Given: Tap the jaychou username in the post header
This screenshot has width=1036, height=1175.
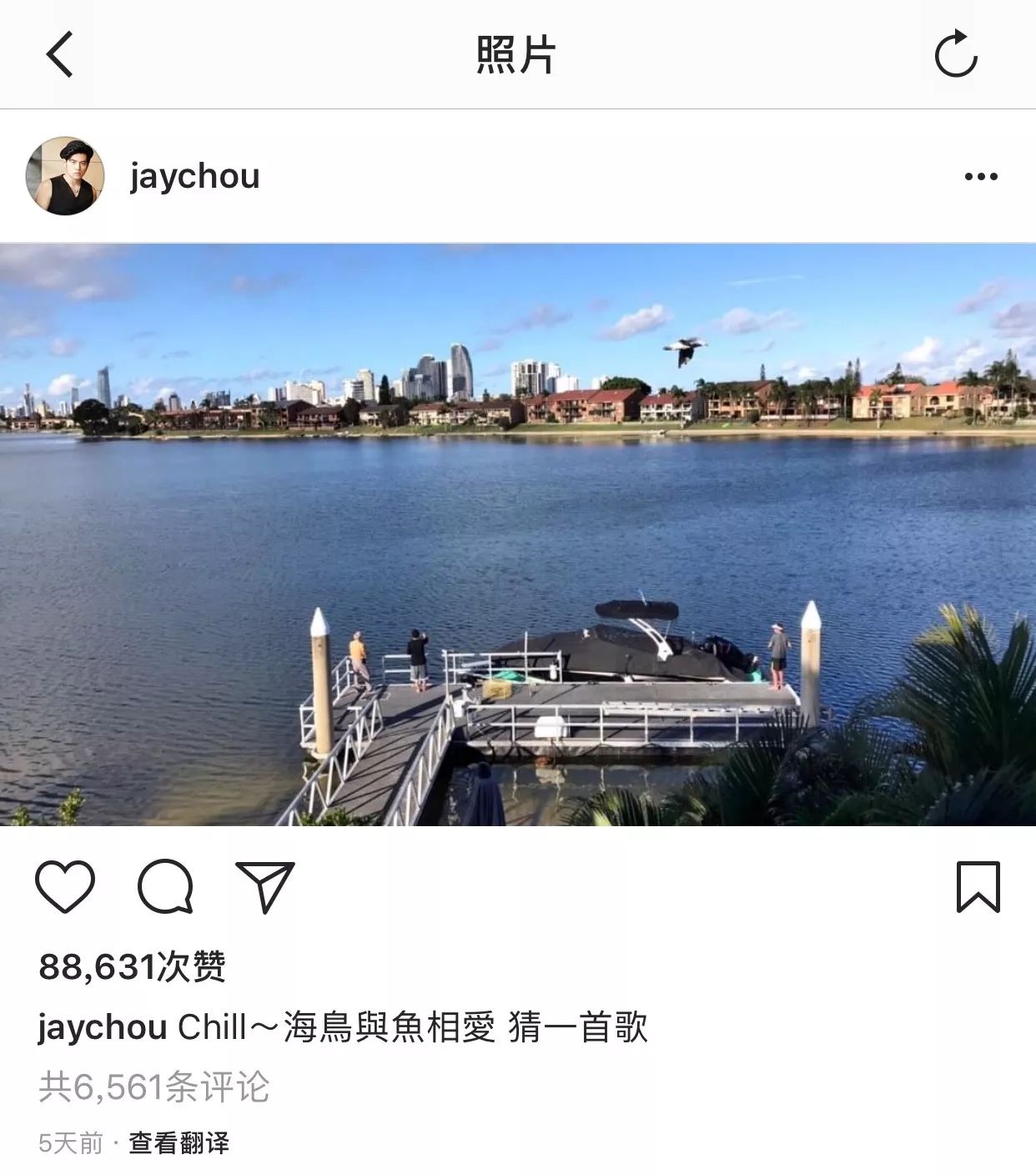Looking at the screenshot, I should [x=194, y=177].
